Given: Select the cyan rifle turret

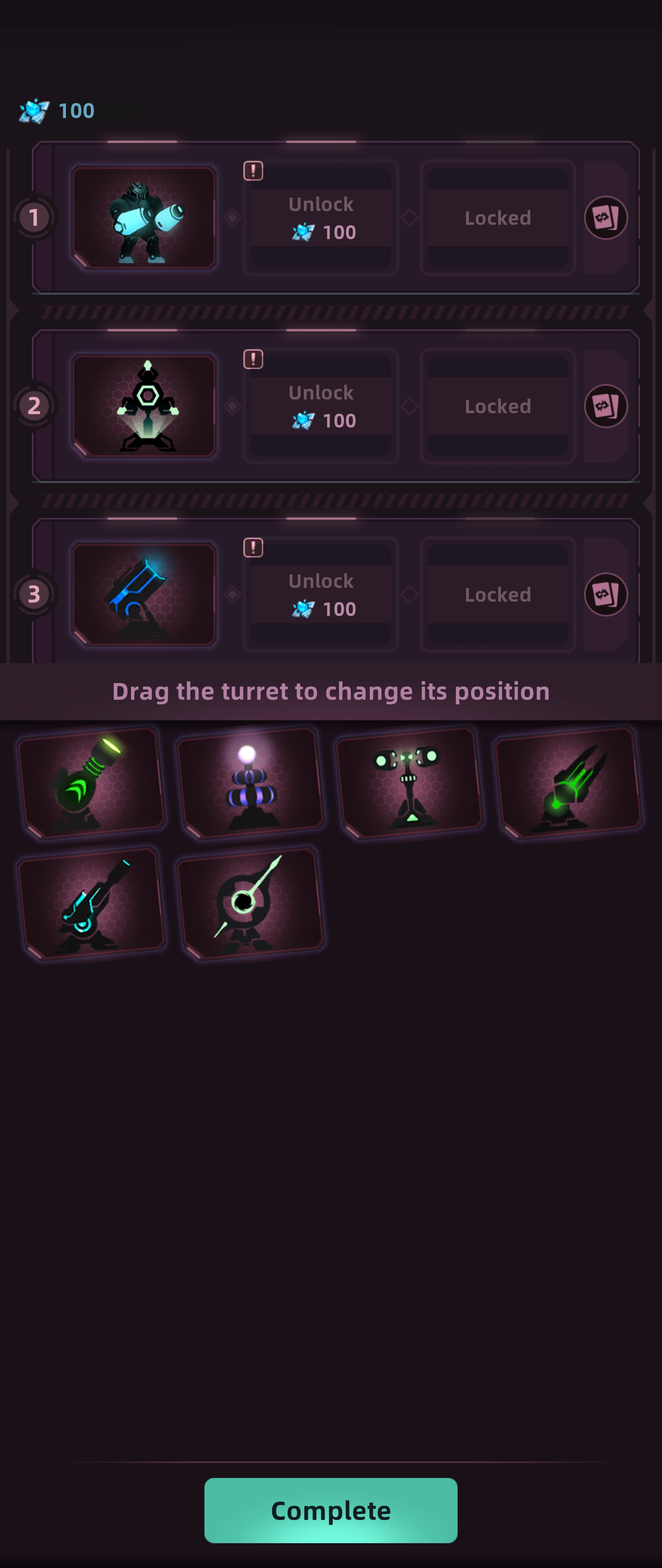Looking at the screenshot, I should click(x=91, y=903).
